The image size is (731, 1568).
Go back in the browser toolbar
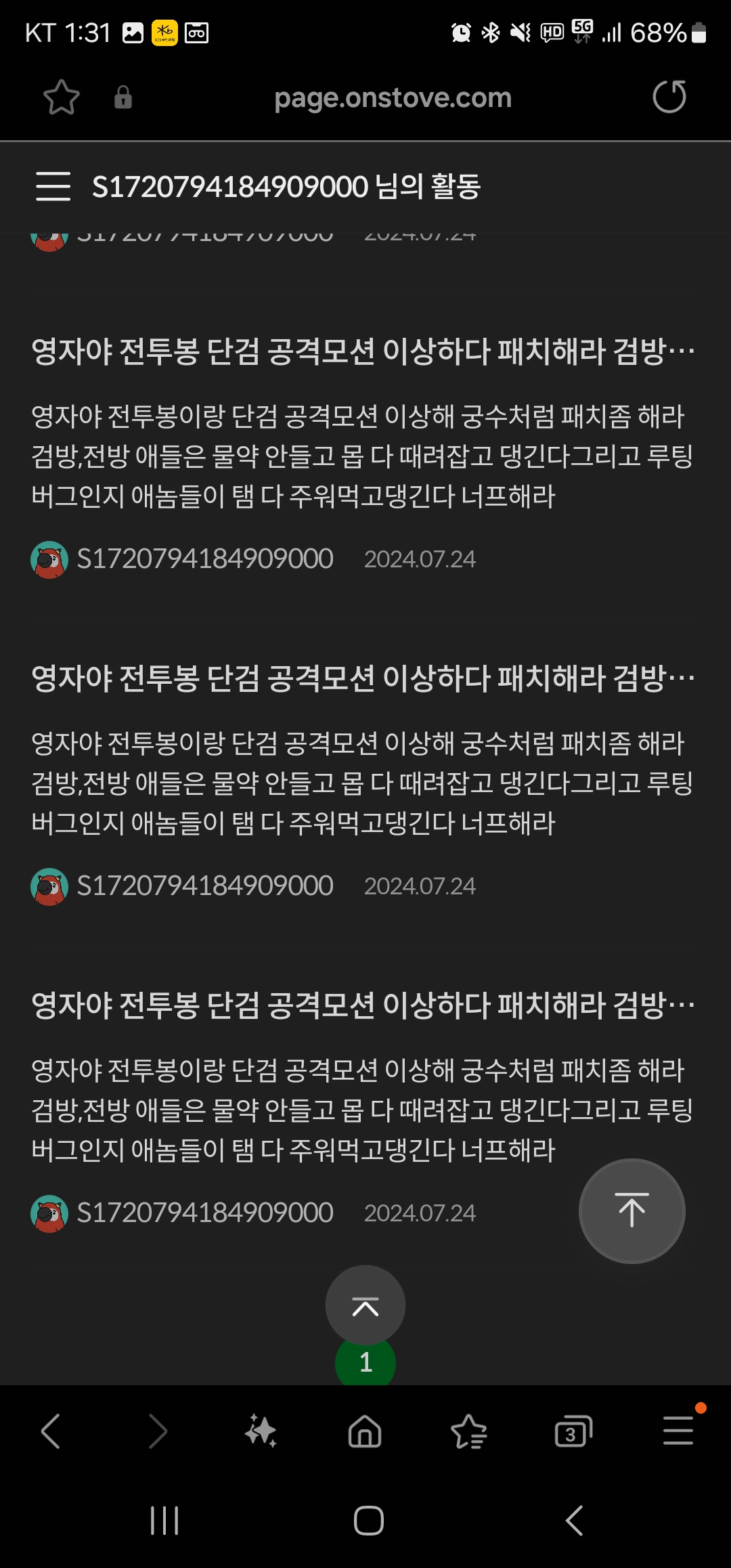tap(51, 1431)
